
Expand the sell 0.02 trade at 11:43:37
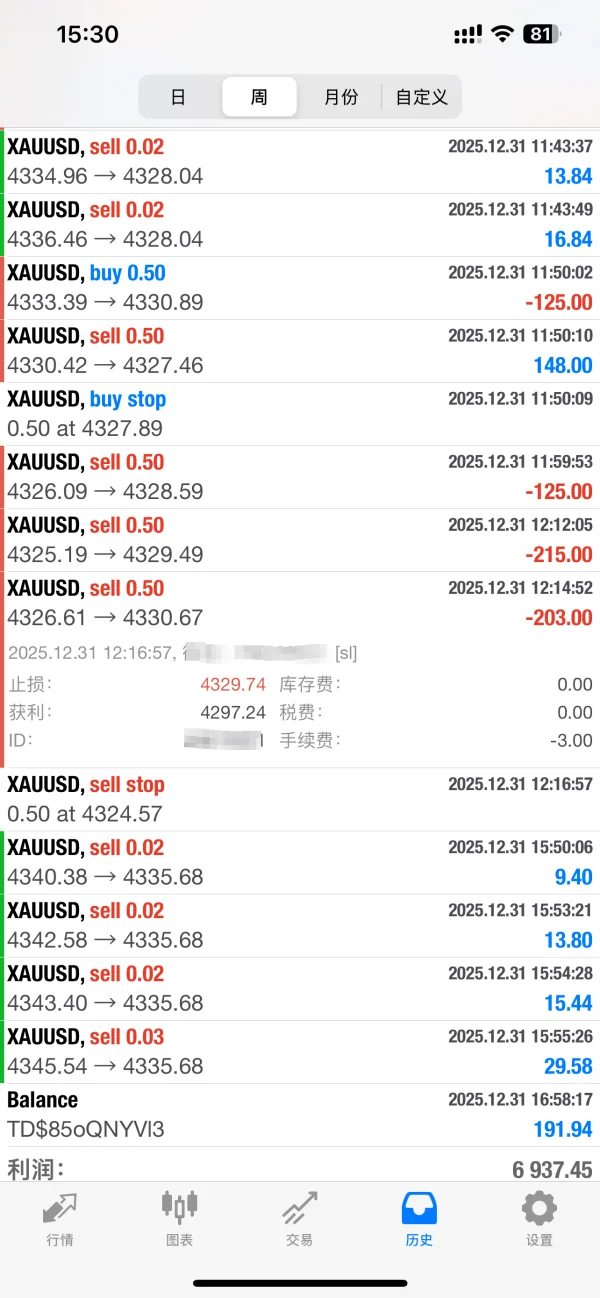point(300,161)
